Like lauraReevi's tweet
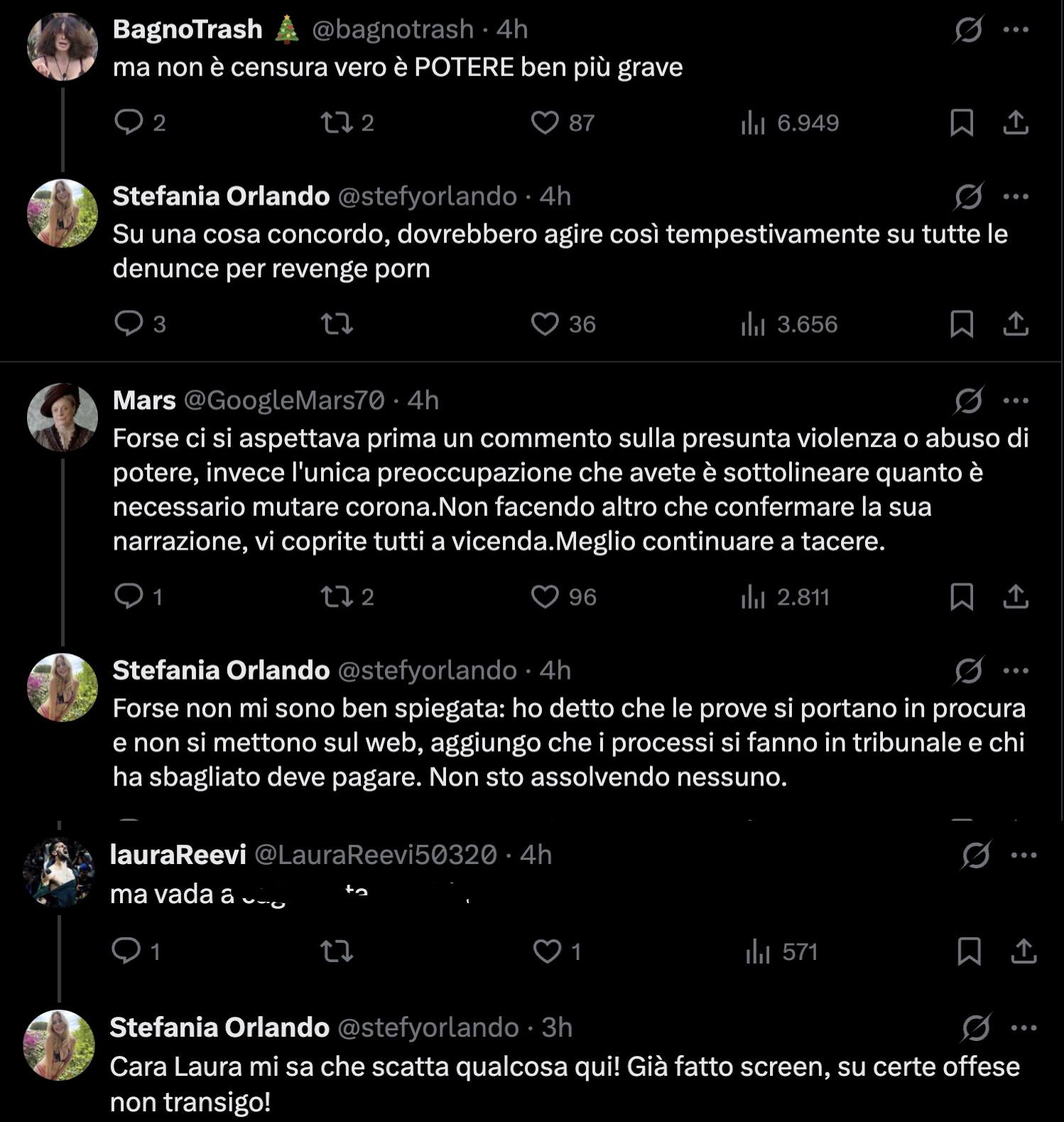 point(547,951)
